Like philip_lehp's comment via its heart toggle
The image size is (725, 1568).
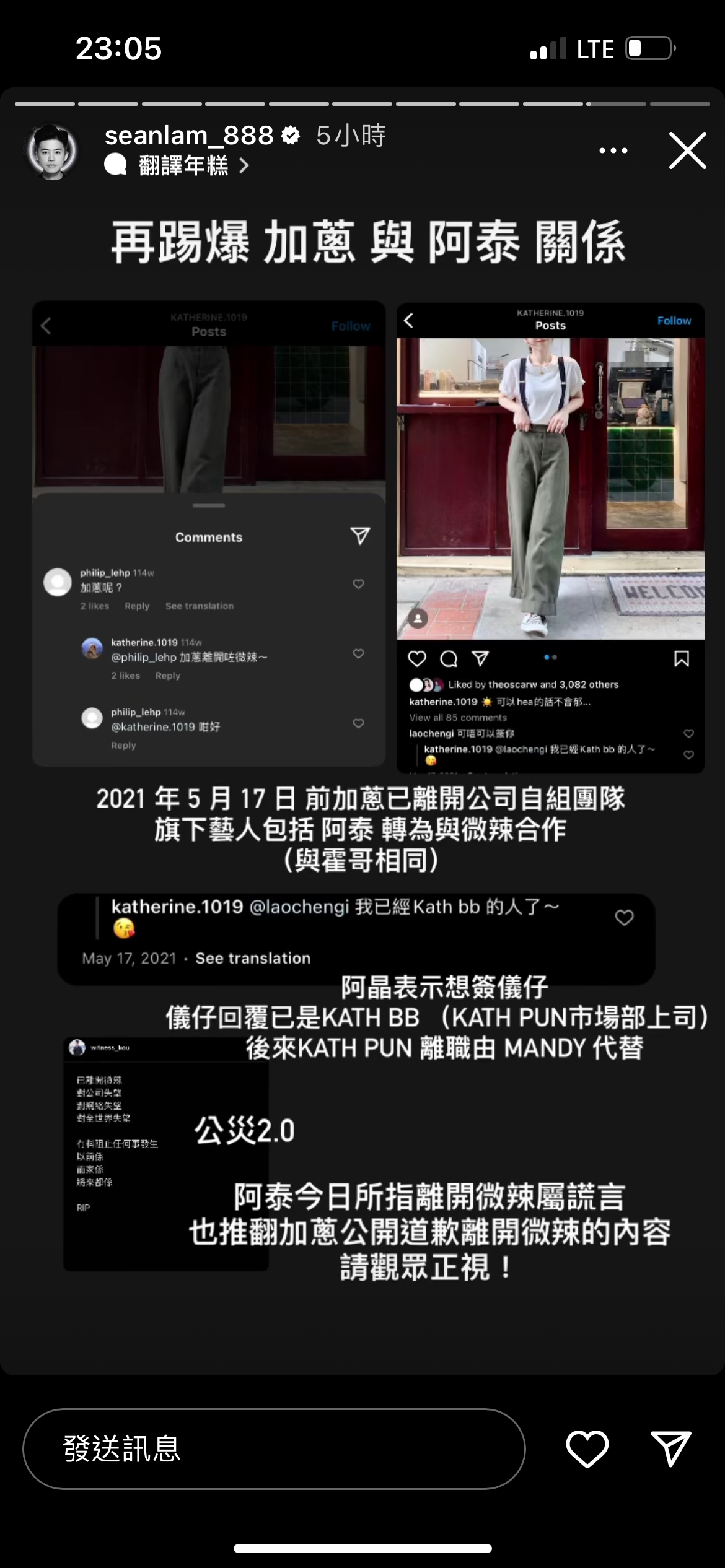pyautogui.click(x=359, y=583)
